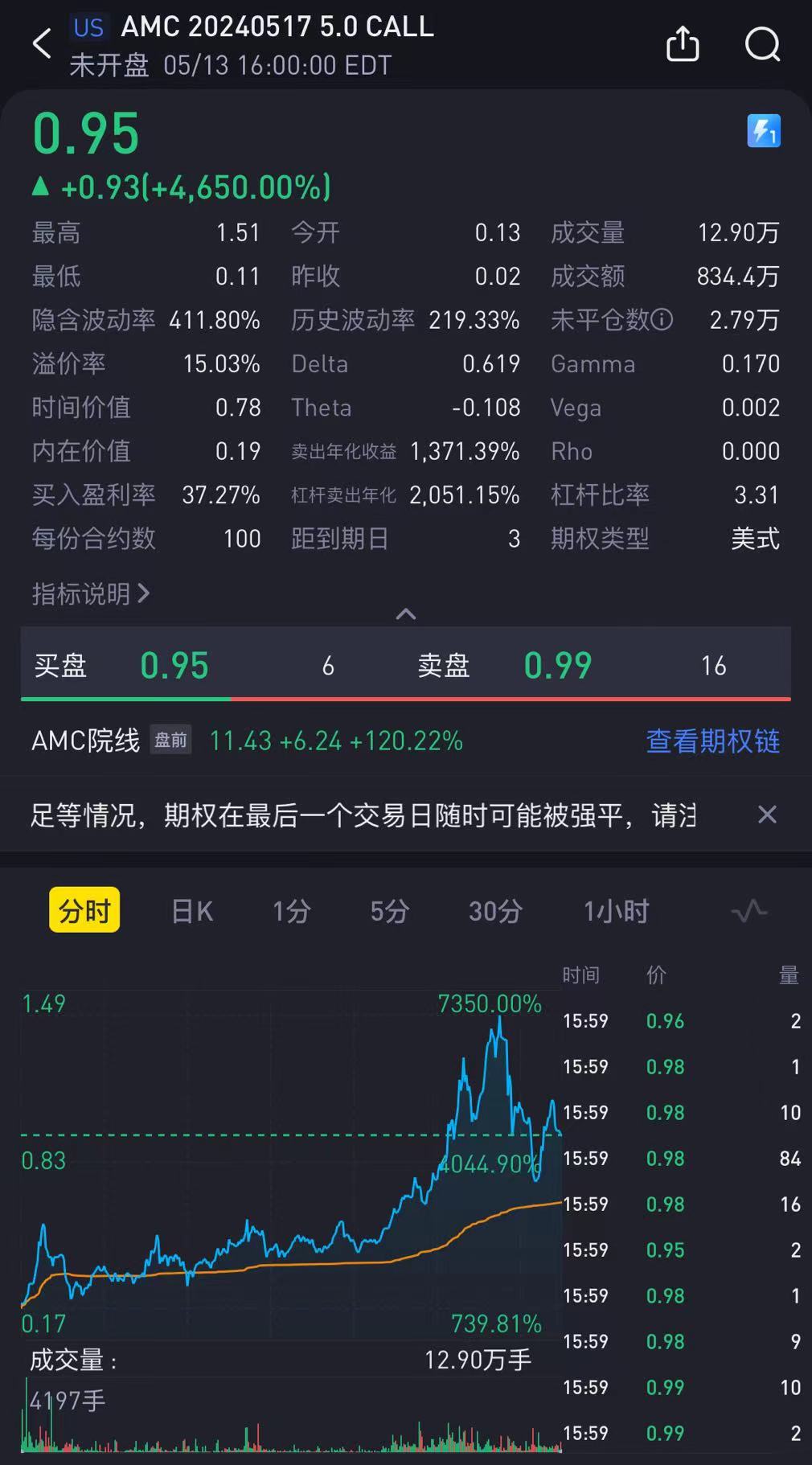This screenshot has height=1465, width=812.
Task: Switch to the 30分 chart
Action: pyautogui.click(x=495, y=911)
